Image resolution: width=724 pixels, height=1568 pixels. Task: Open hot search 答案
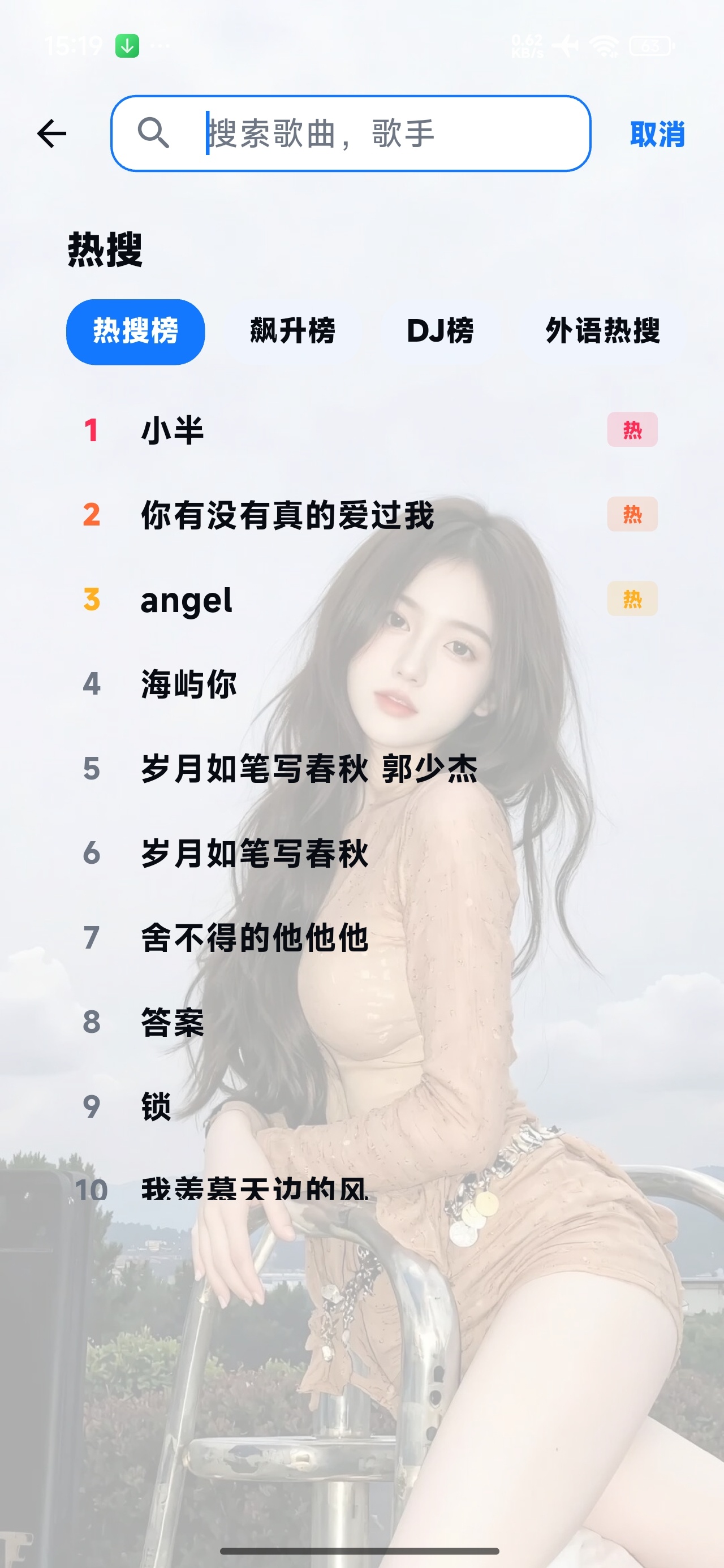361,1023
